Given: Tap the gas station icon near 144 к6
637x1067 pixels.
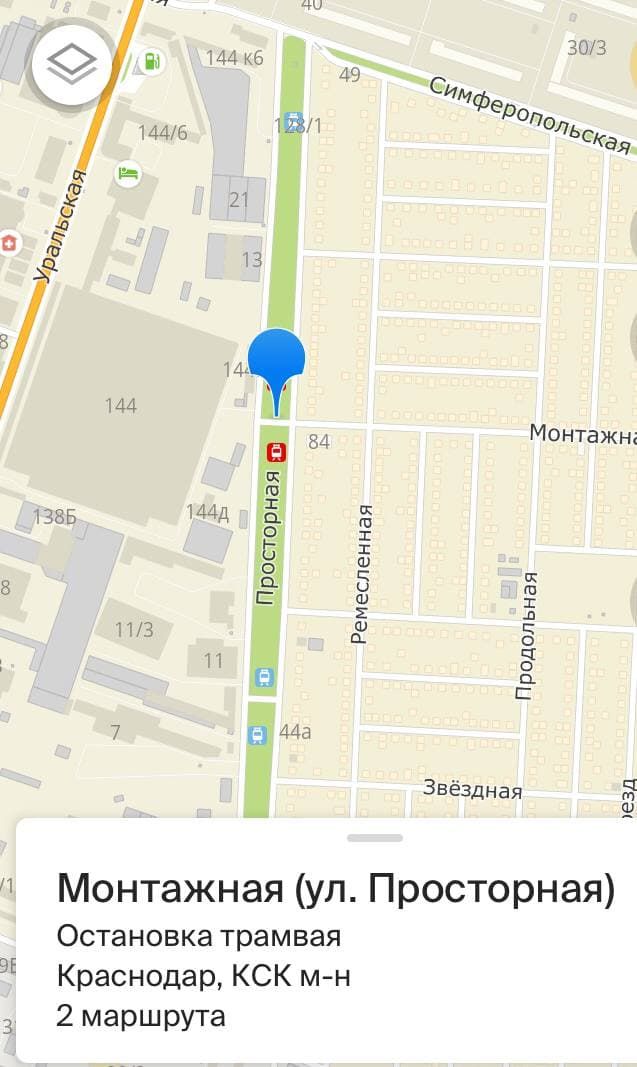Looking at the screenshot, I should (152, 61).
